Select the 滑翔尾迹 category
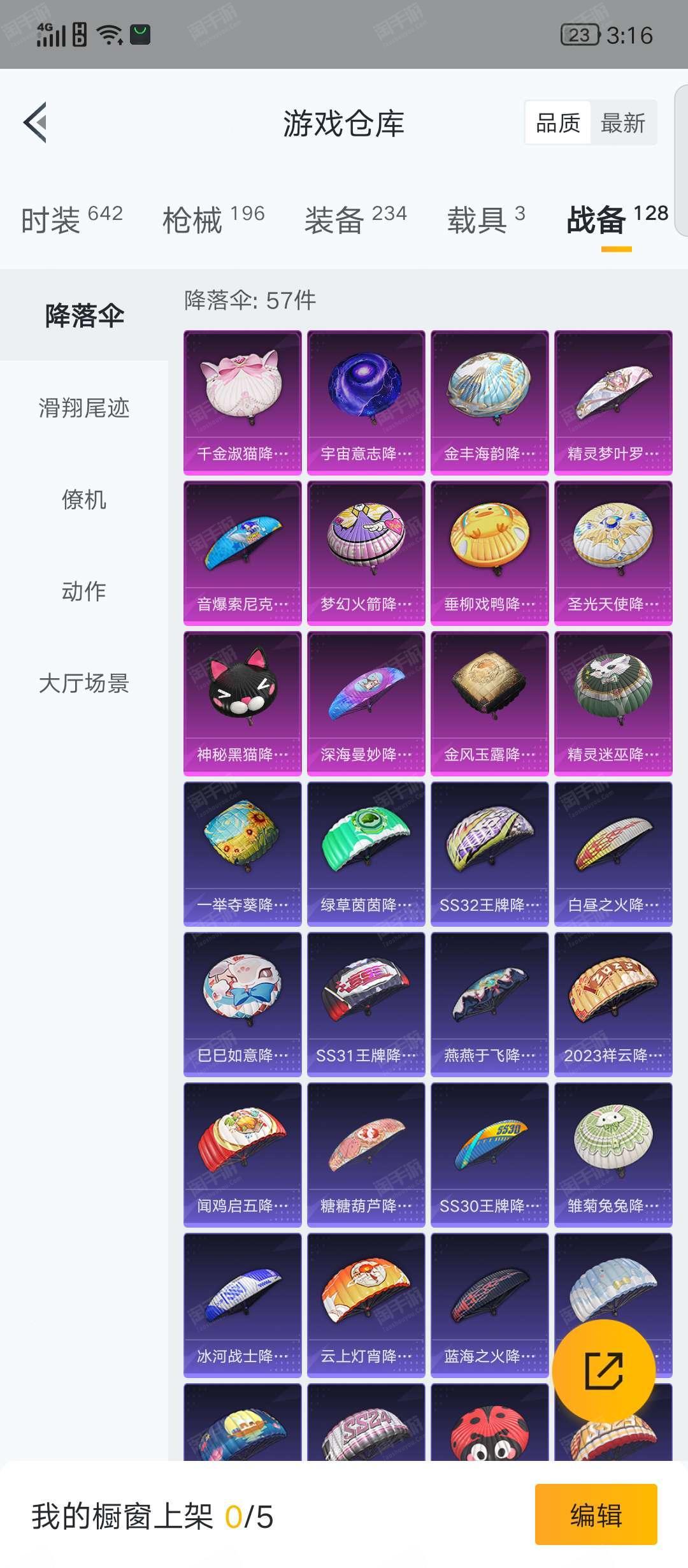Viewport: 688px width, 1568px height. (84, 408)
